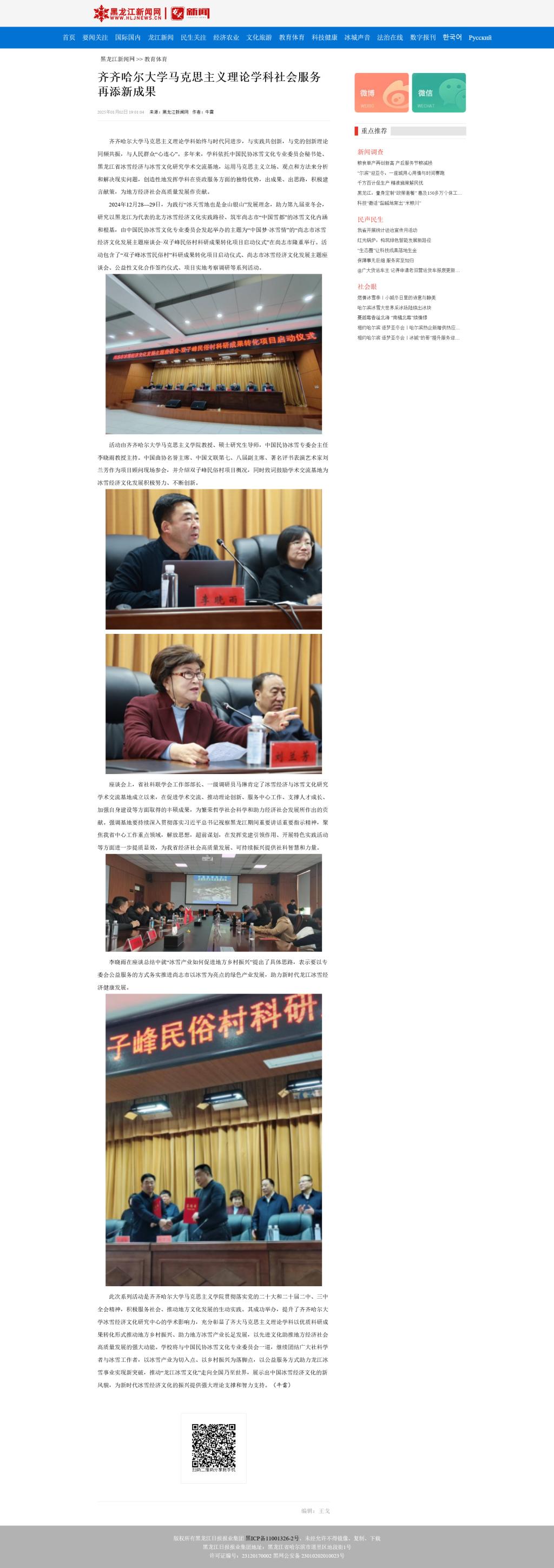Open 保障事无巨细 服务宾至如归 article
Screen dimensions: 554x1568
pyautogui.click(x=385, y=260)
